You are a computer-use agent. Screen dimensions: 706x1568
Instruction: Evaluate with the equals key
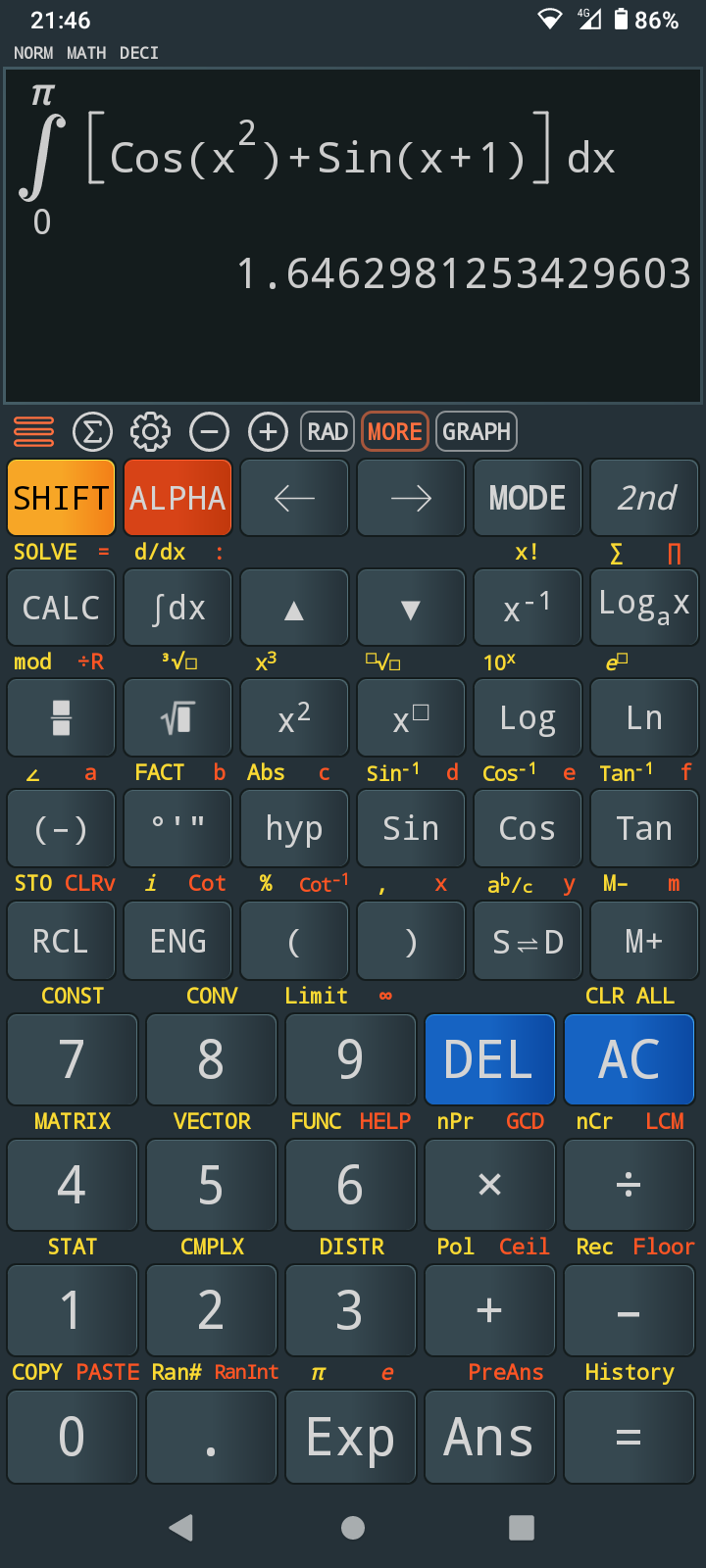pos(629,1437)
